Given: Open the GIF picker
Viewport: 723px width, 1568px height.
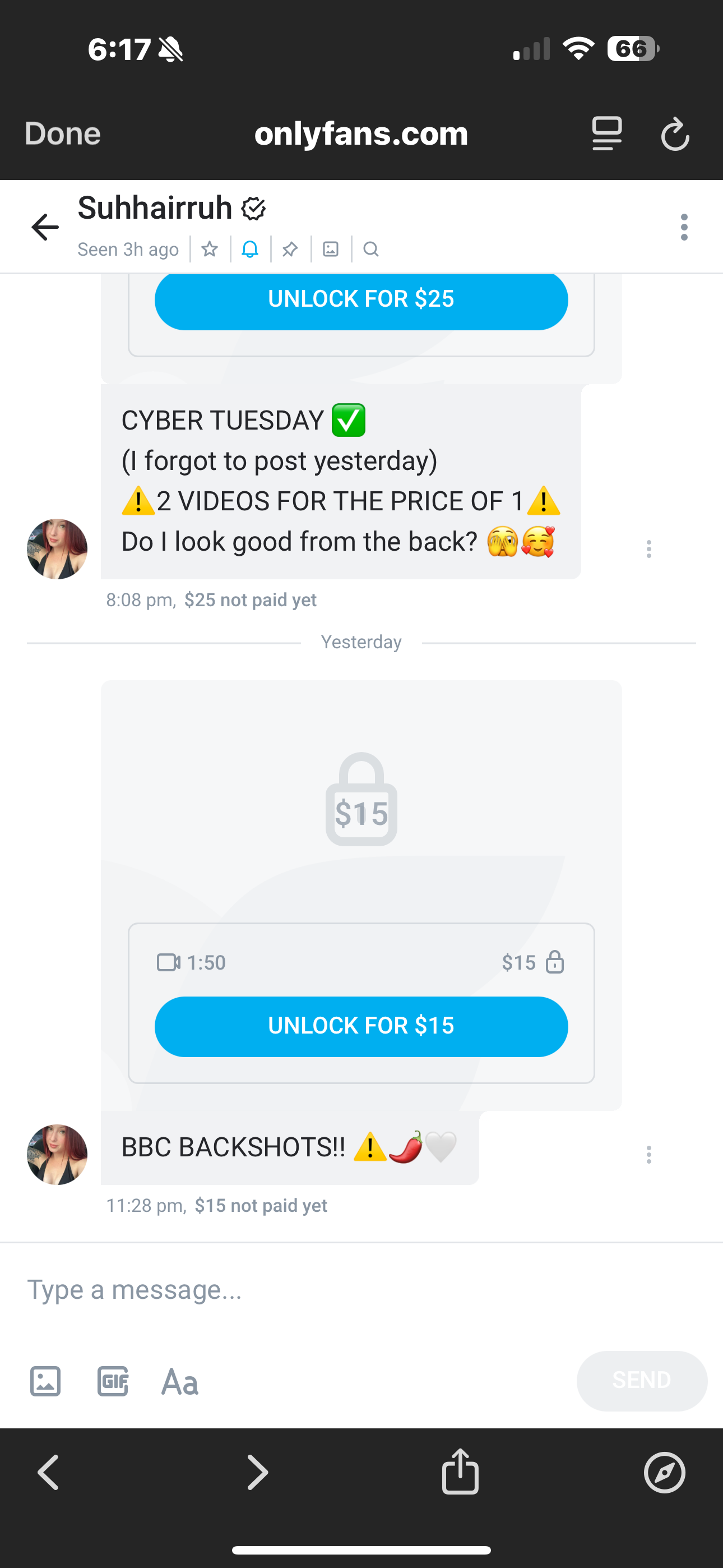Looking at the screenshot, I should point(113,1381).
